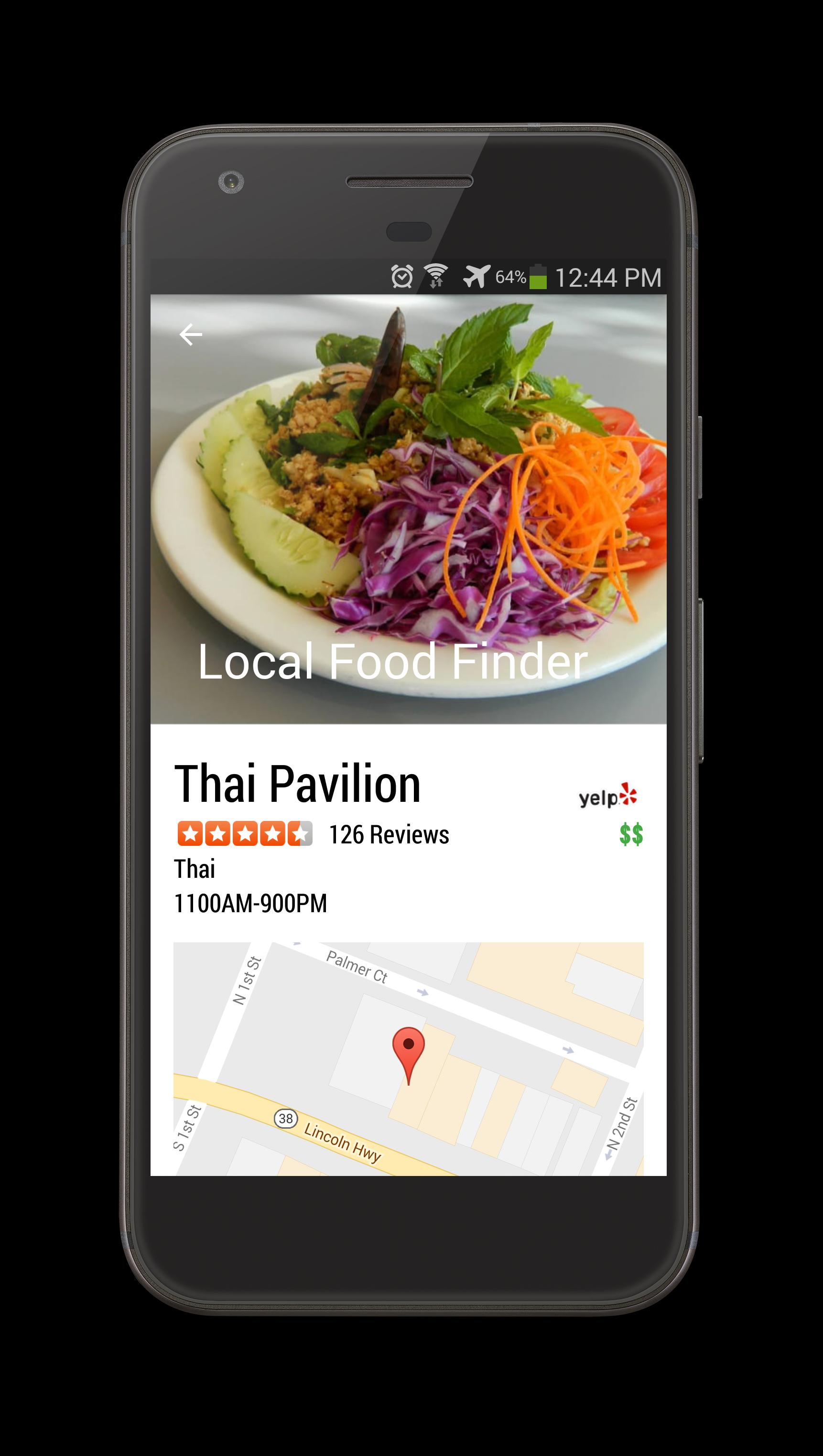The width and height of the screenshot is (823, 1456).
Task: Tap the third orange rating star
Action: (x=245, y=834)
